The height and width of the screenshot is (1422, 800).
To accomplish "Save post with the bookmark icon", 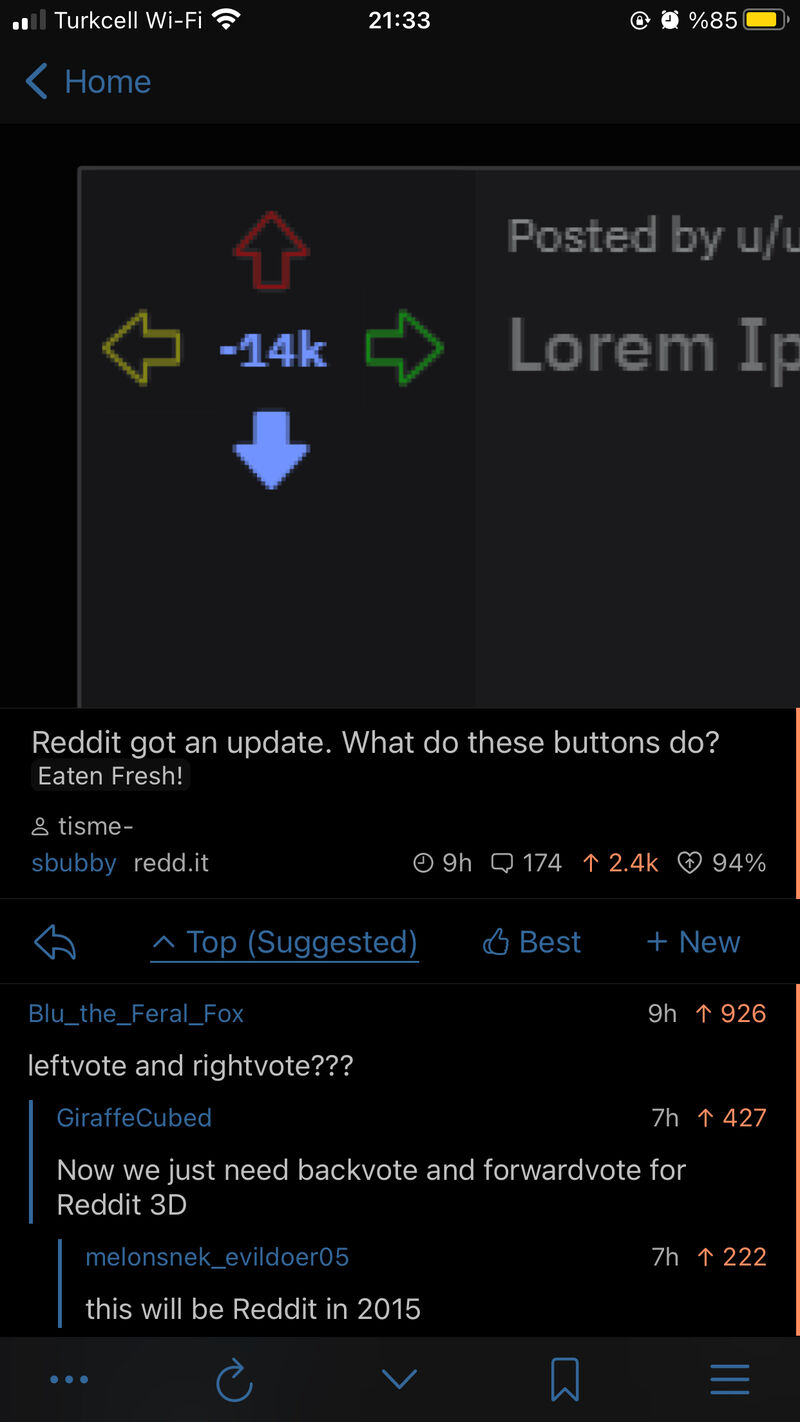I will (565, 1380).
